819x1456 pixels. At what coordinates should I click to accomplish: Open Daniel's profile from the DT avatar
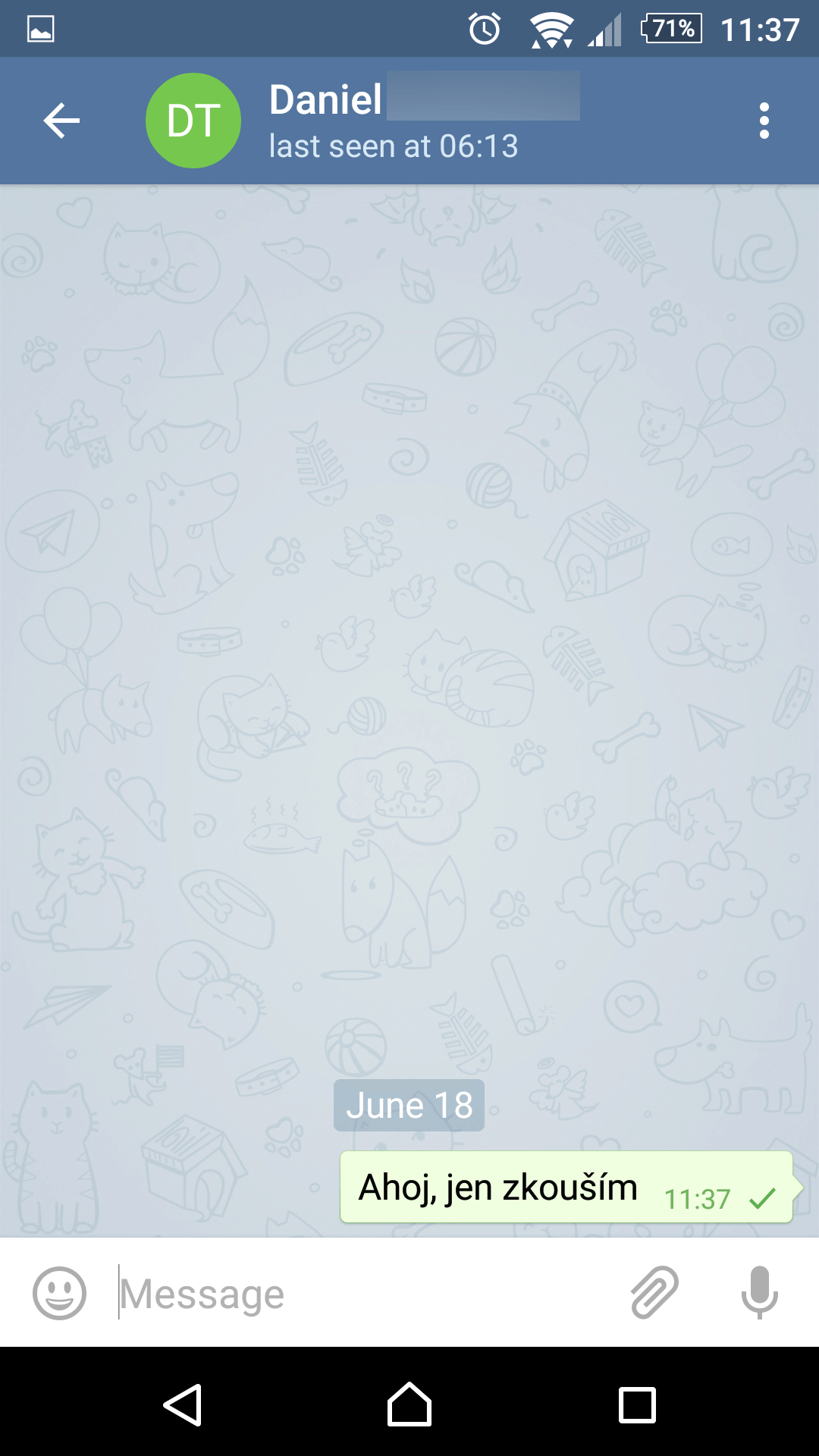tap(193, 121)
